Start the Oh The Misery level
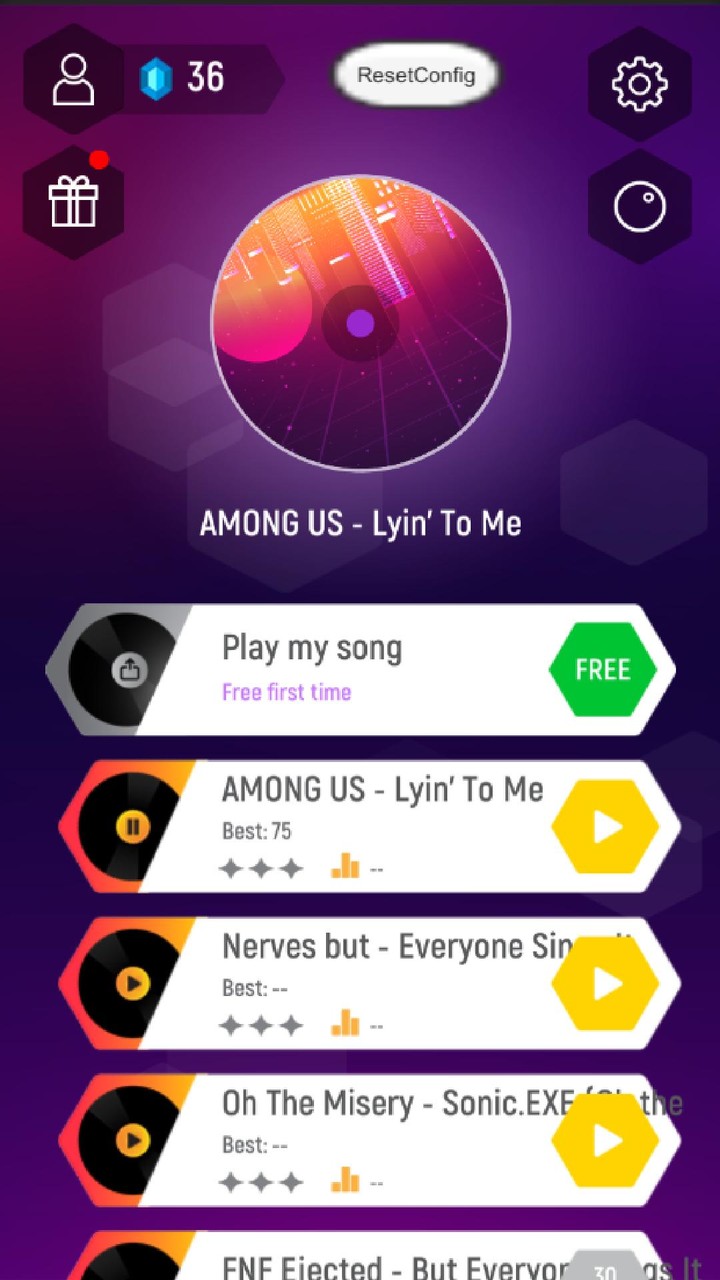Viewport: 720px width, 1280px height. (606, 1141)
